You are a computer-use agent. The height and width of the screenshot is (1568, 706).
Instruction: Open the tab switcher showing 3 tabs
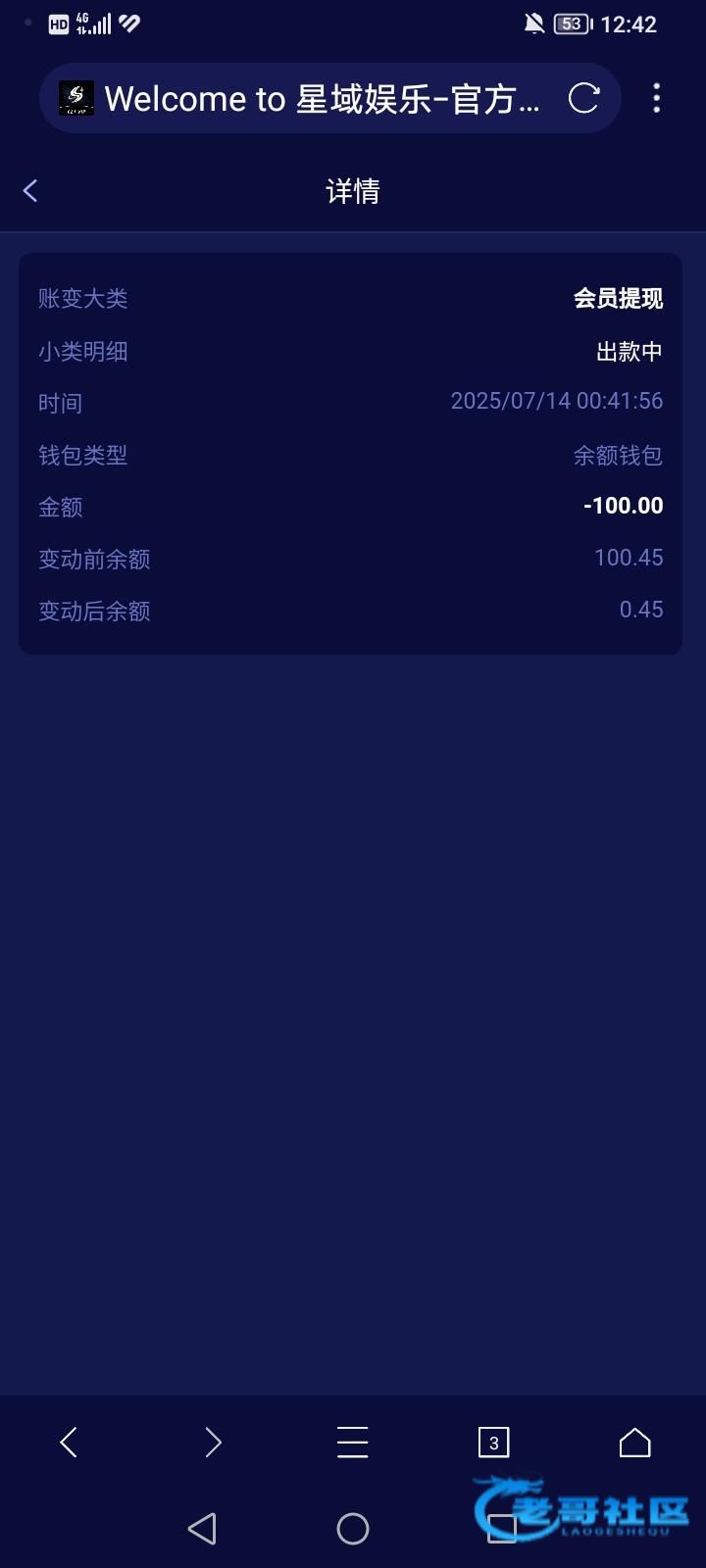pos(494,1442)
